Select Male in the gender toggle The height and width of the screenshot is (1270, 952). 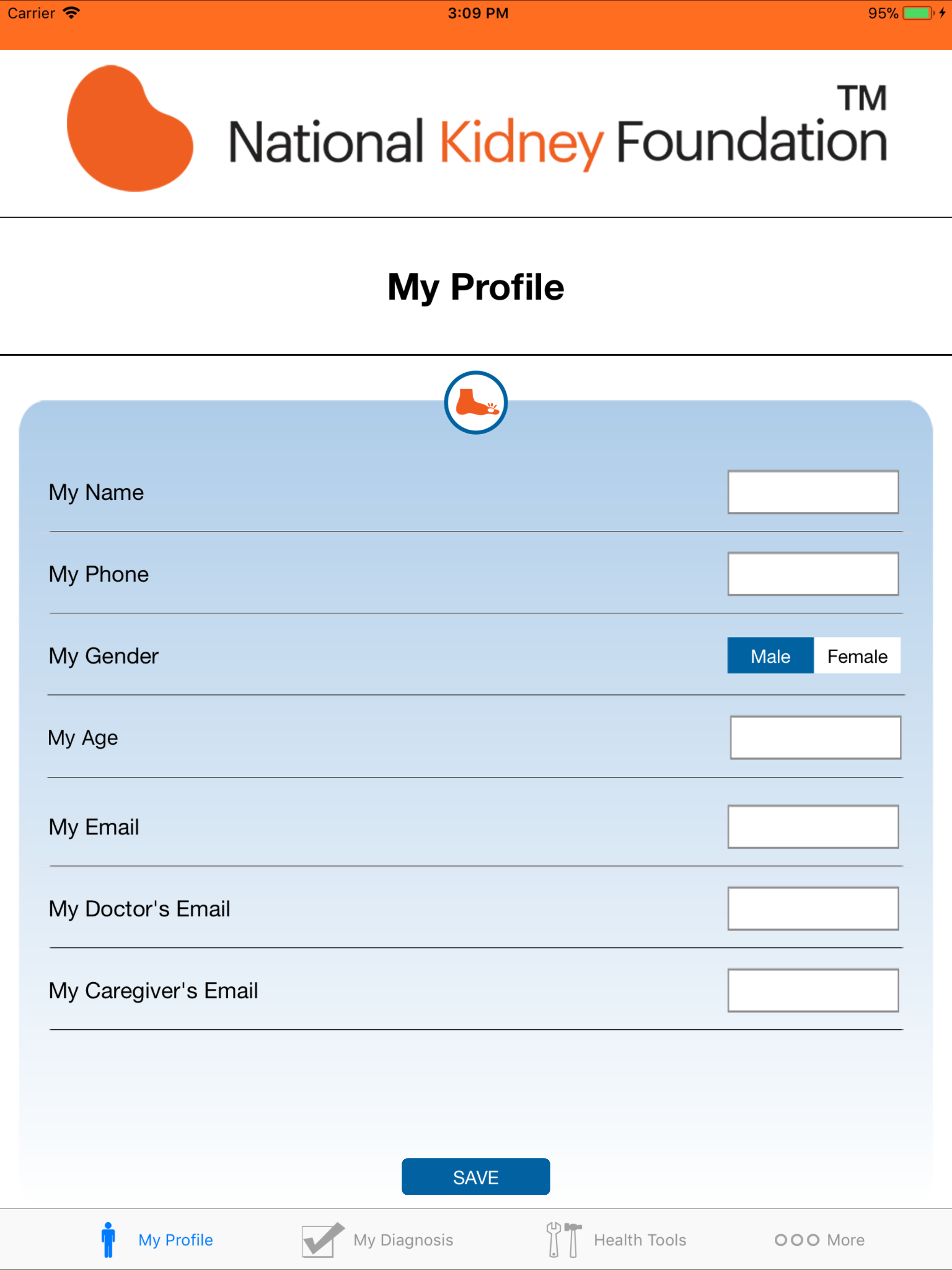pos(770,655)
